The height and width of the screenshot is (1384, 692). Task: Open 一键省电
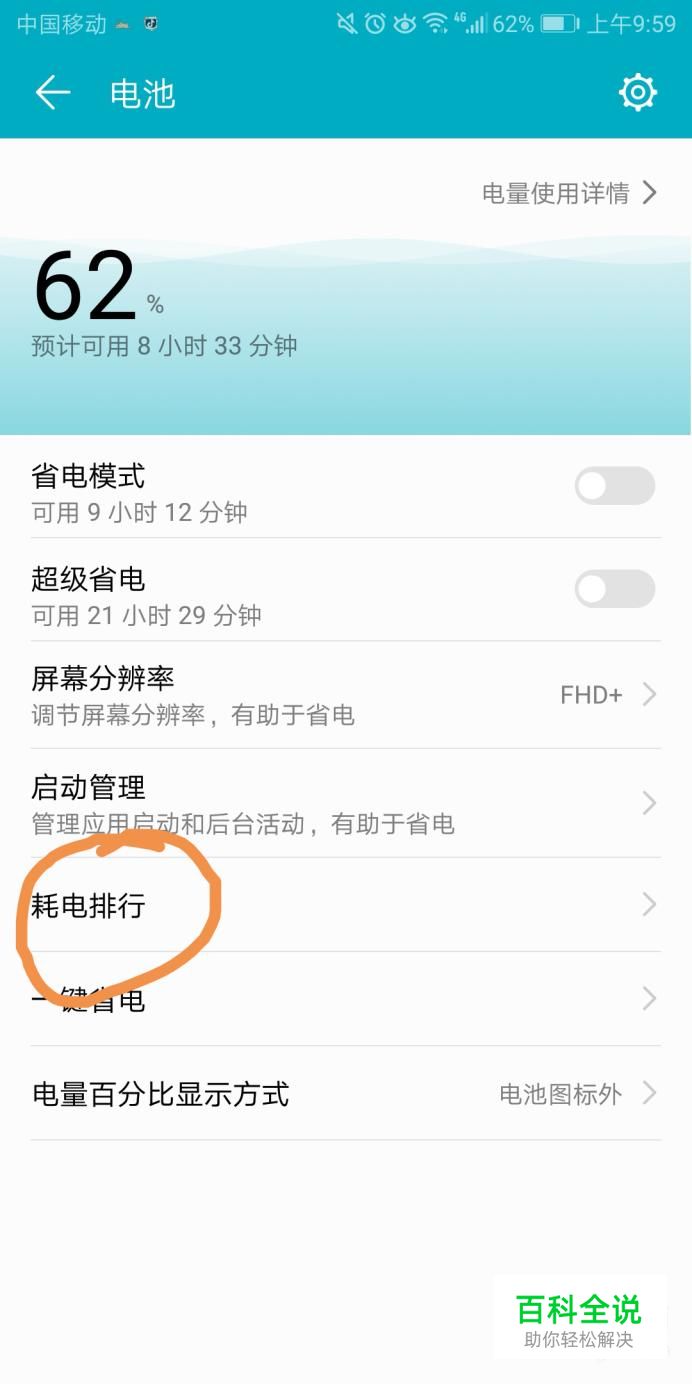coord(346,999)
